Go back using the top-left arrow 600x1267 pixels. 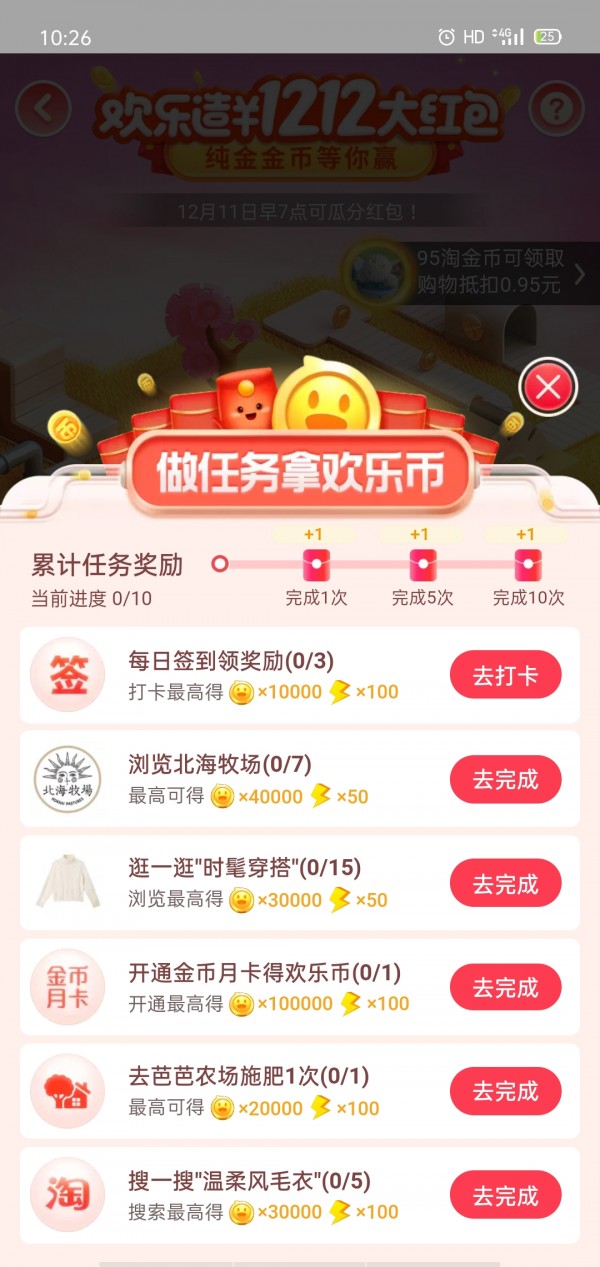pos(43,109)
